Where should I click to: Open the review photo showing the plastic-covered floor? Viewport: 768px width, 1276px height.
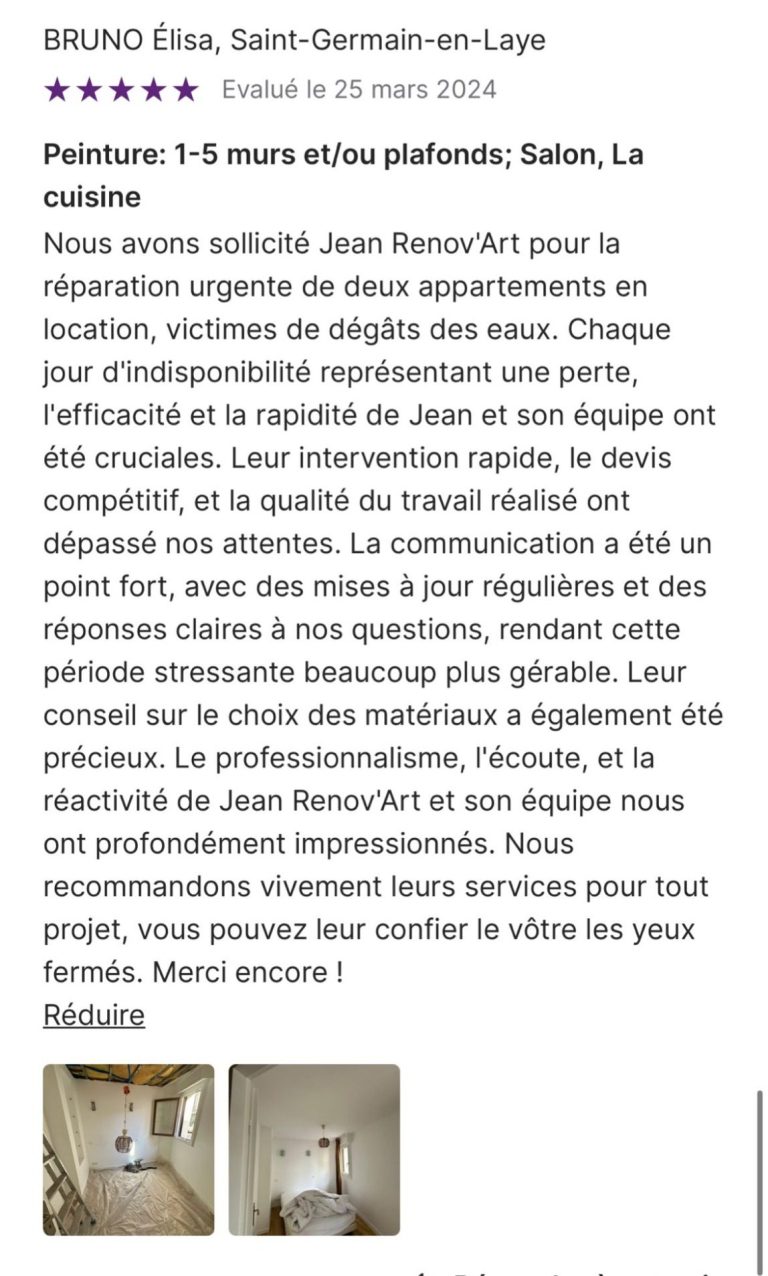click(x=128, y=1149)
